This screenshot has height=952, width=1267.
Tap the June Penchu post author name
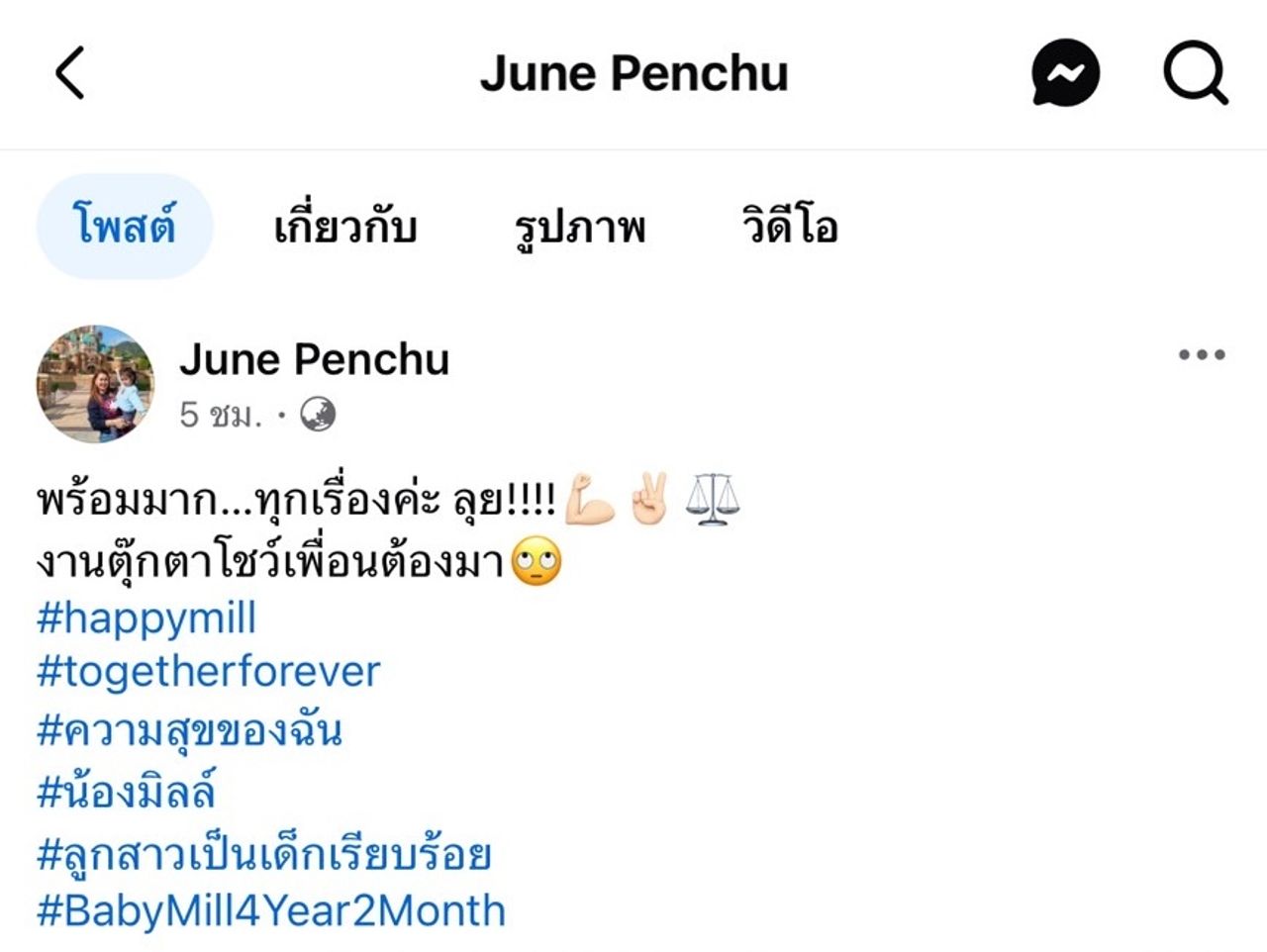314,359
